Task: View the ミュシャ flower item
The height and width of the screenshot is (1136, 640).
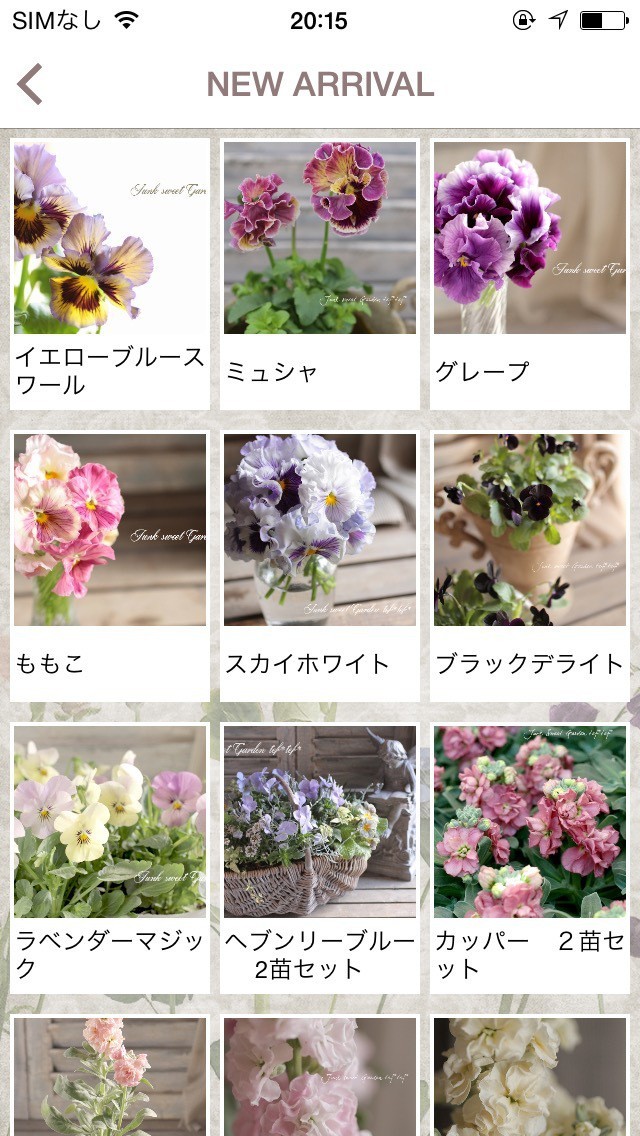Action: point(319,272)
